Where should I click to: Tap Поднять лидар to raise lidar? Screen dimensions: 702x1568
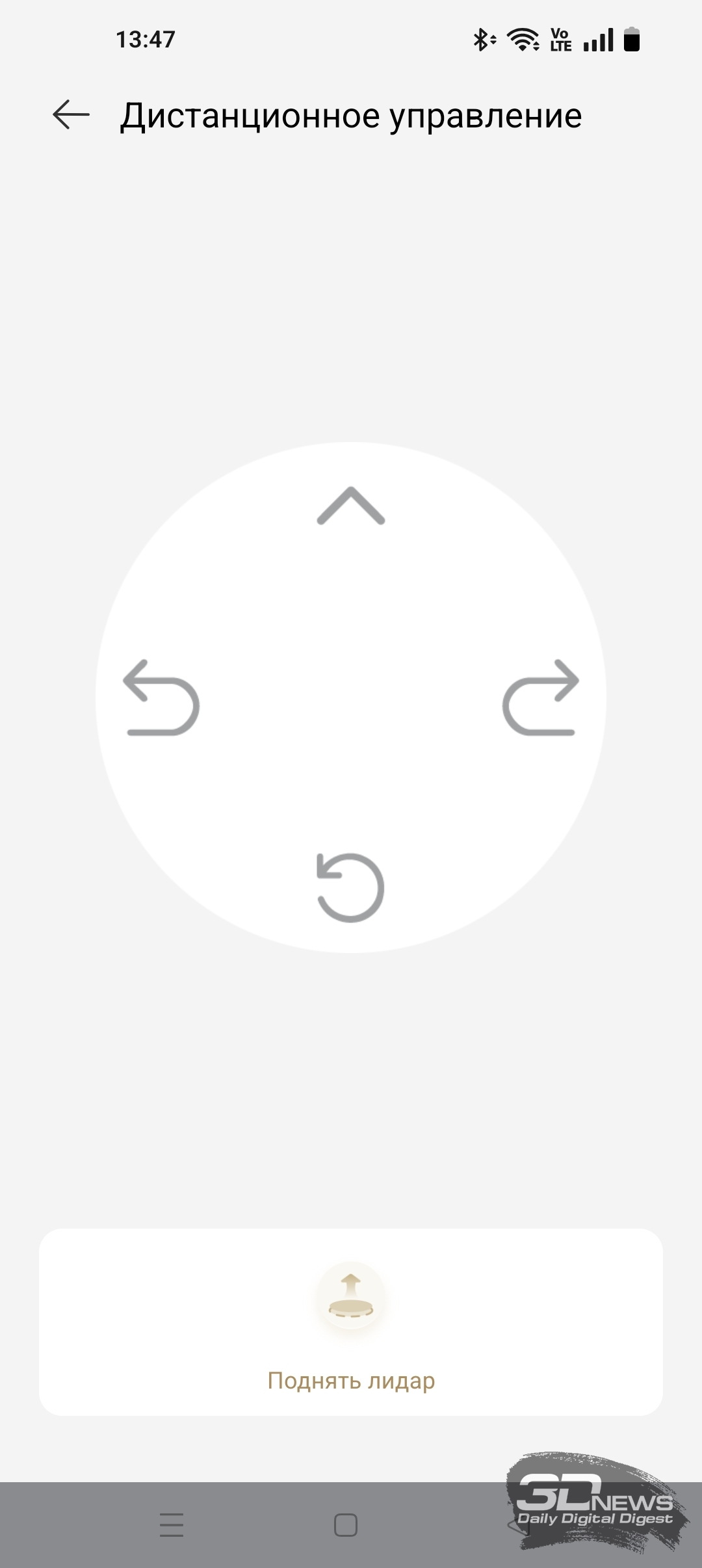click(x=351, y=1322)
